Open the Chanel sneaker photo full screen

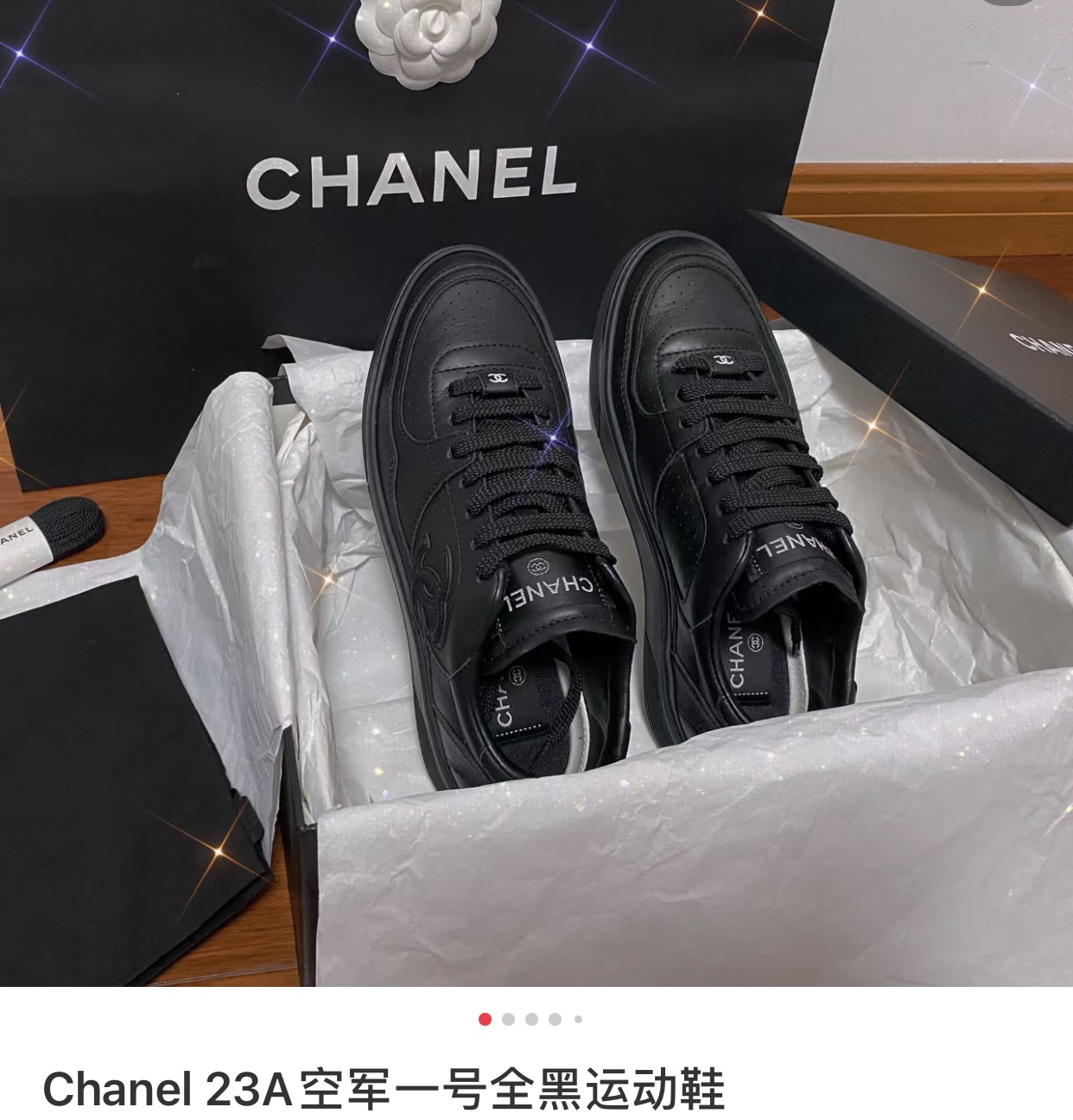(536, 493)
